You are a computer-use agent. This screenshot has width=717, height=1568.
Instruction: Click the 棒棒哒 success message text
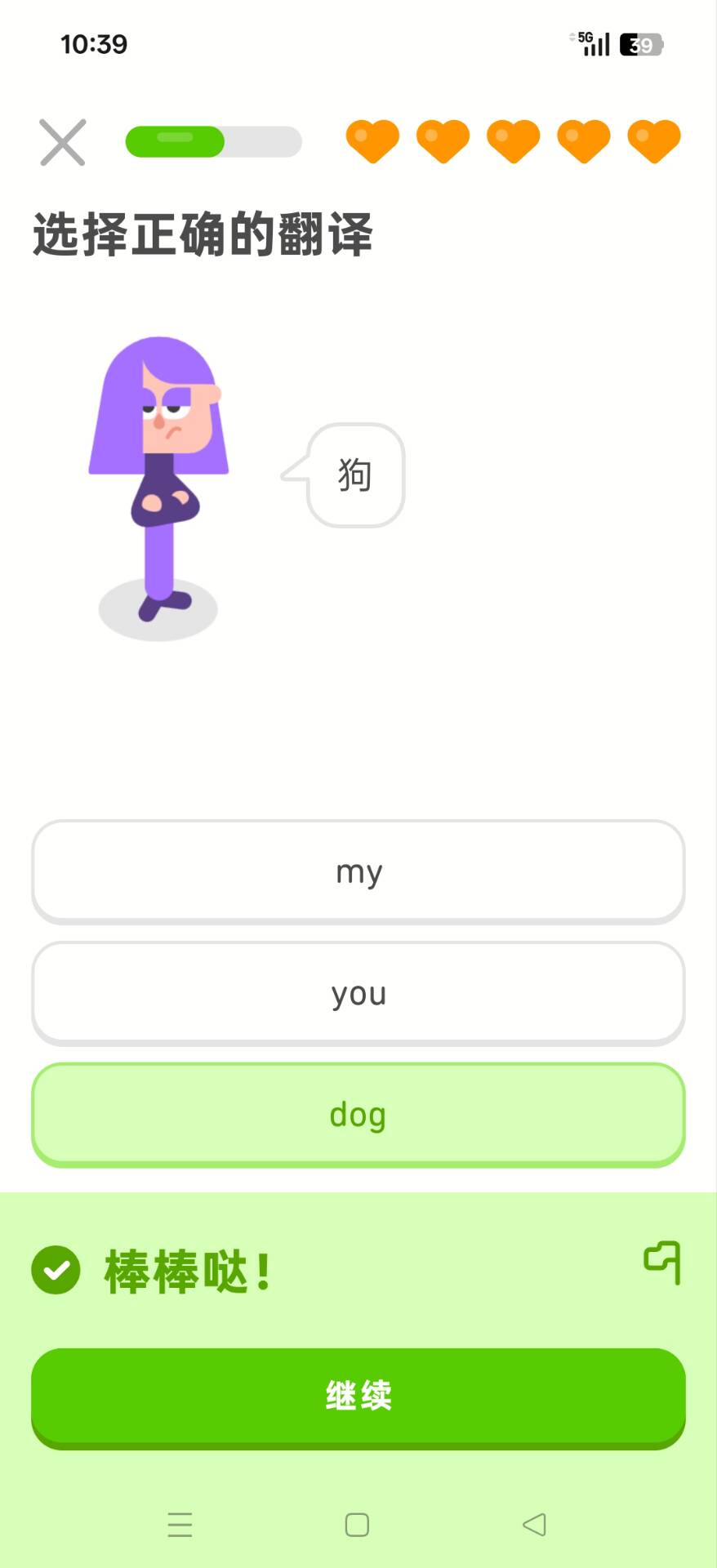[186, 1270]
